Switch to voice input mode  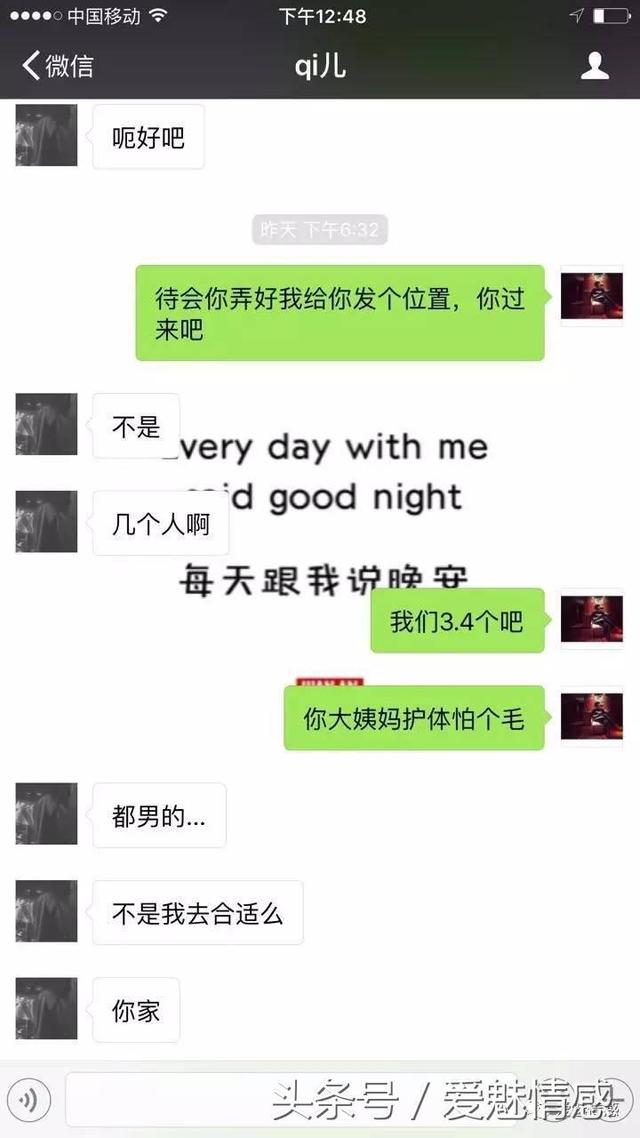[x=30, y=1100]
